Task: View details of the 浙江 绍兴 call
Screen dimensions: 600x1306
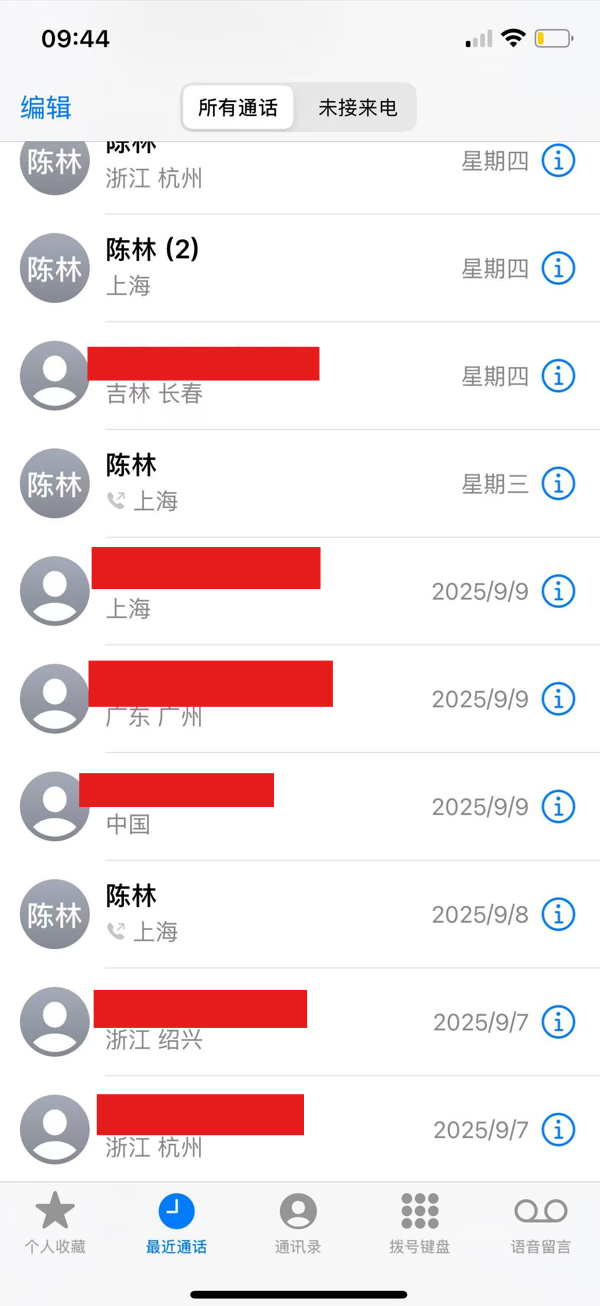Action: 558,1022
